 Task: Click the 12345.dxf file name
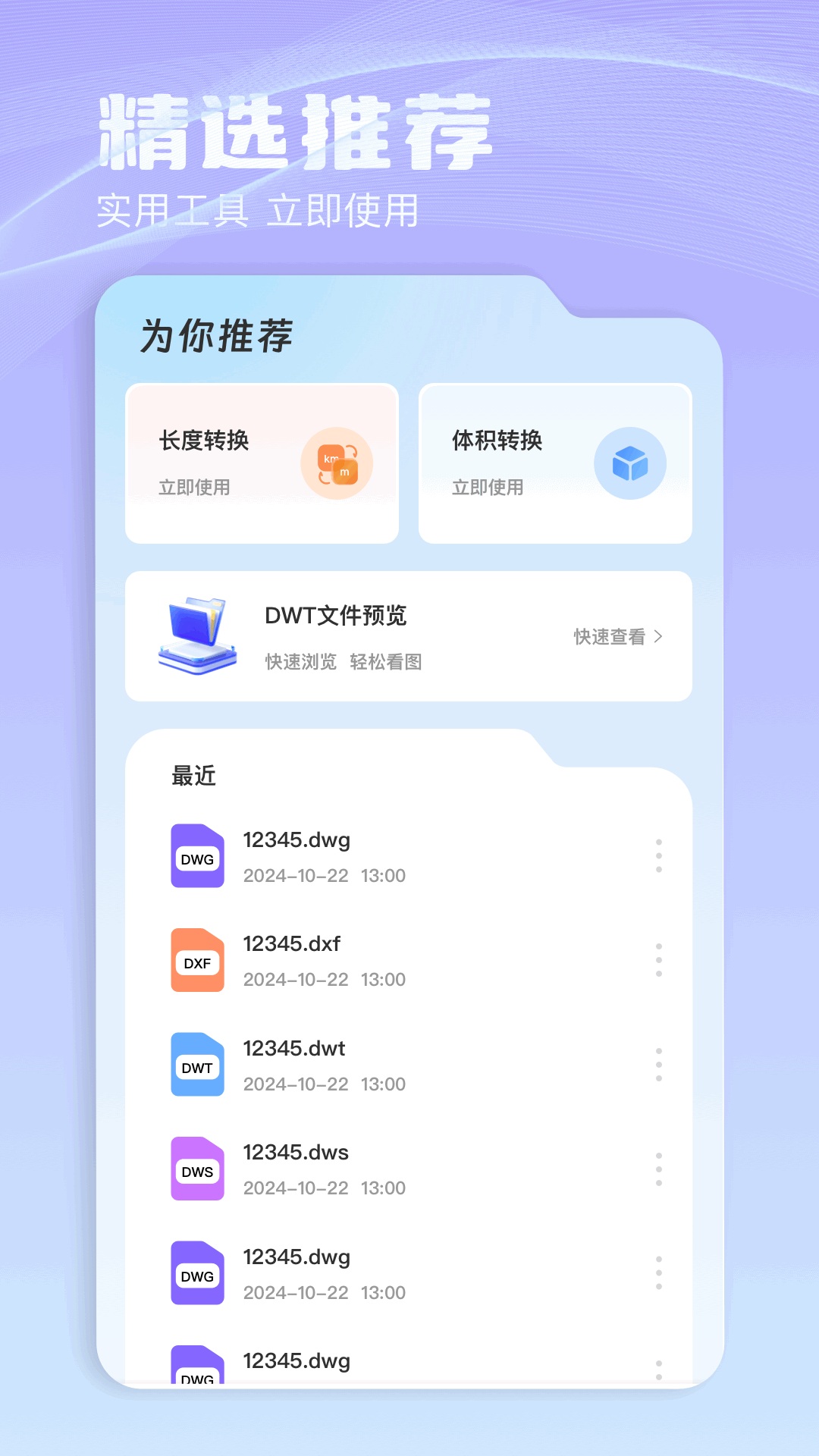coord(293,944)
